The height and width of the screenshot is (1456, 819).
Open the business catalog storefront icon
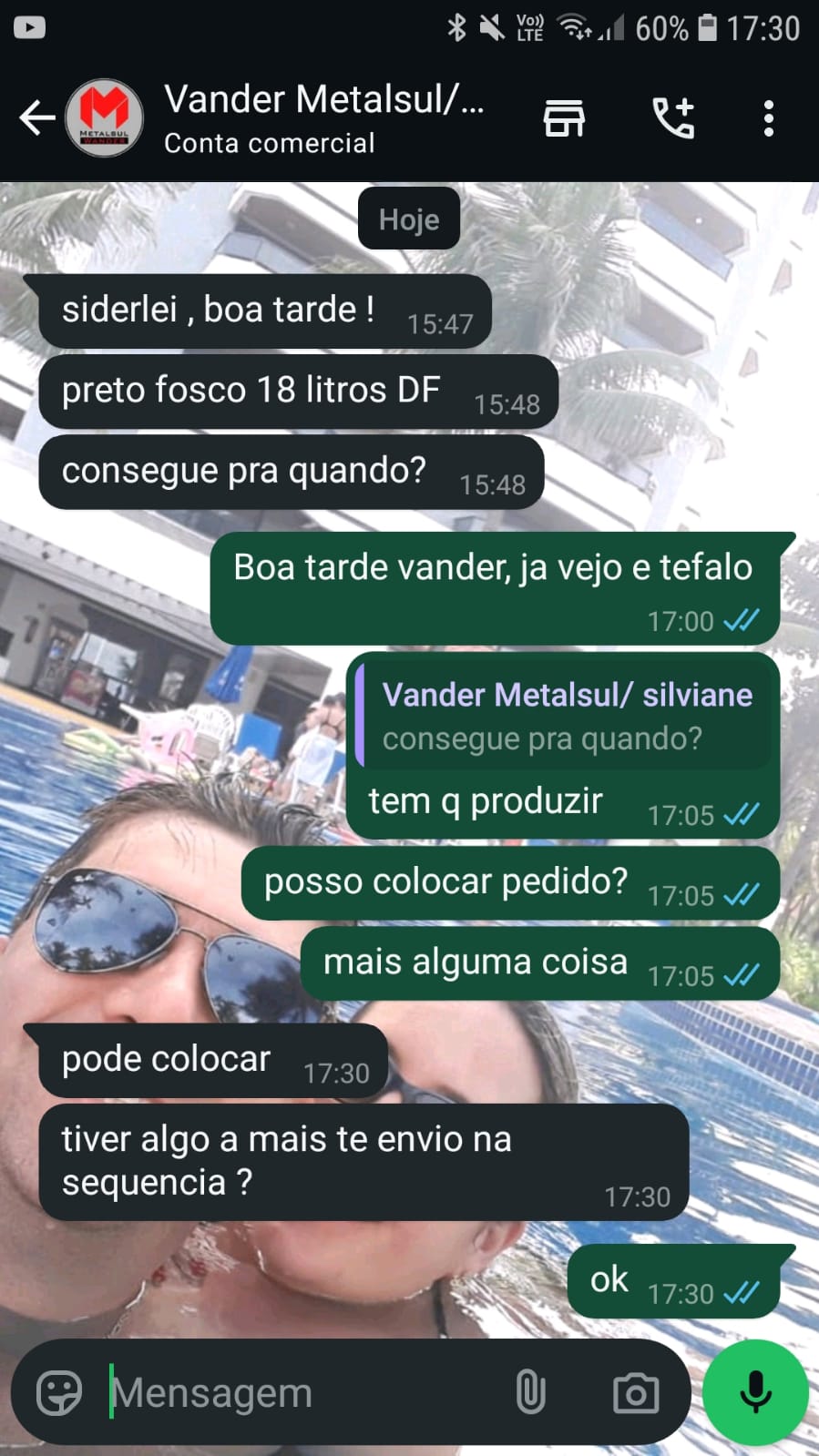(564, 118)
